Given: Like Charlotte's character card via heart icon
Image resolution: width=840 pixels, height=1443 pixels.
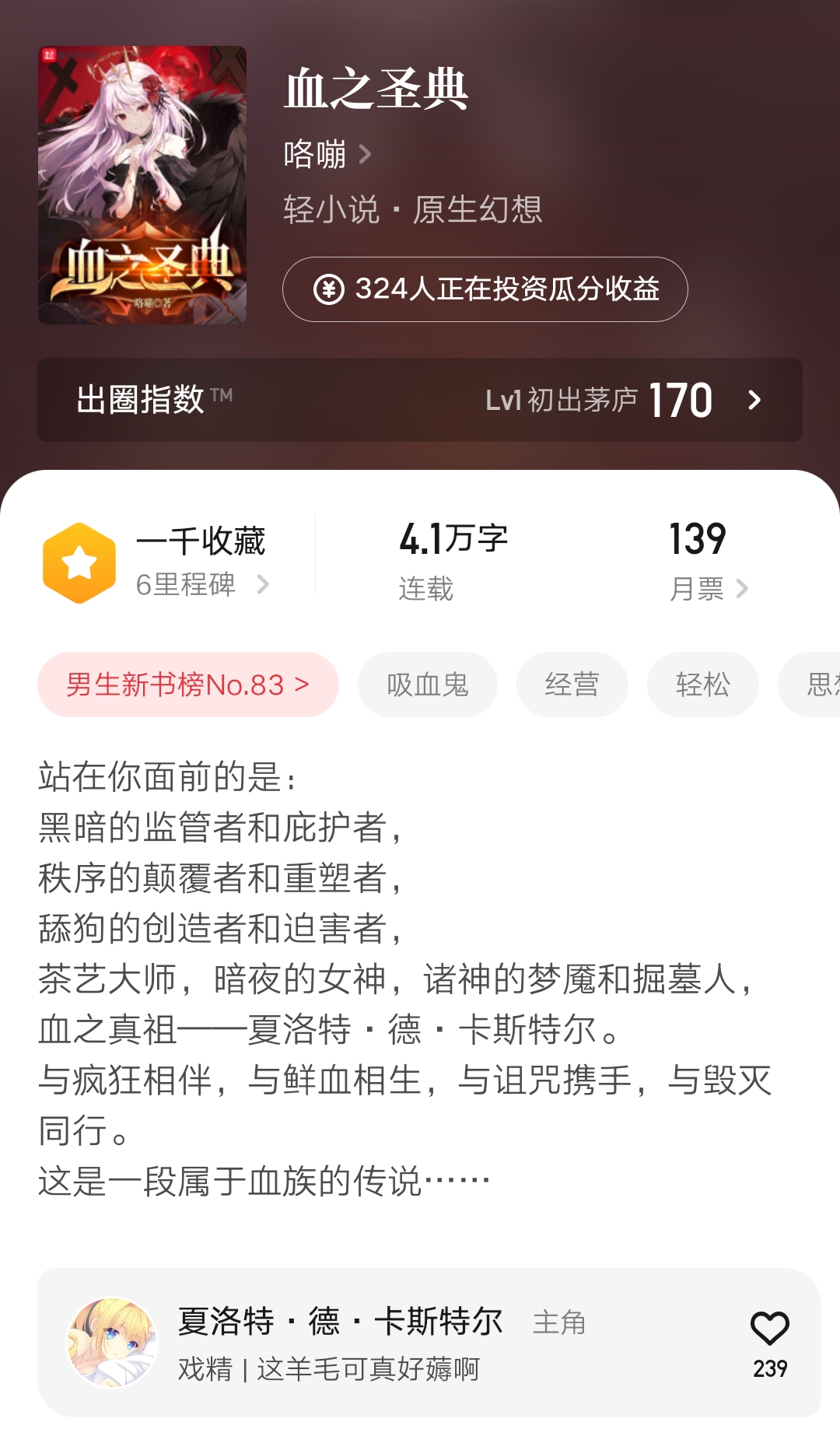Looking at the screenshot, I should (768, 1325).
